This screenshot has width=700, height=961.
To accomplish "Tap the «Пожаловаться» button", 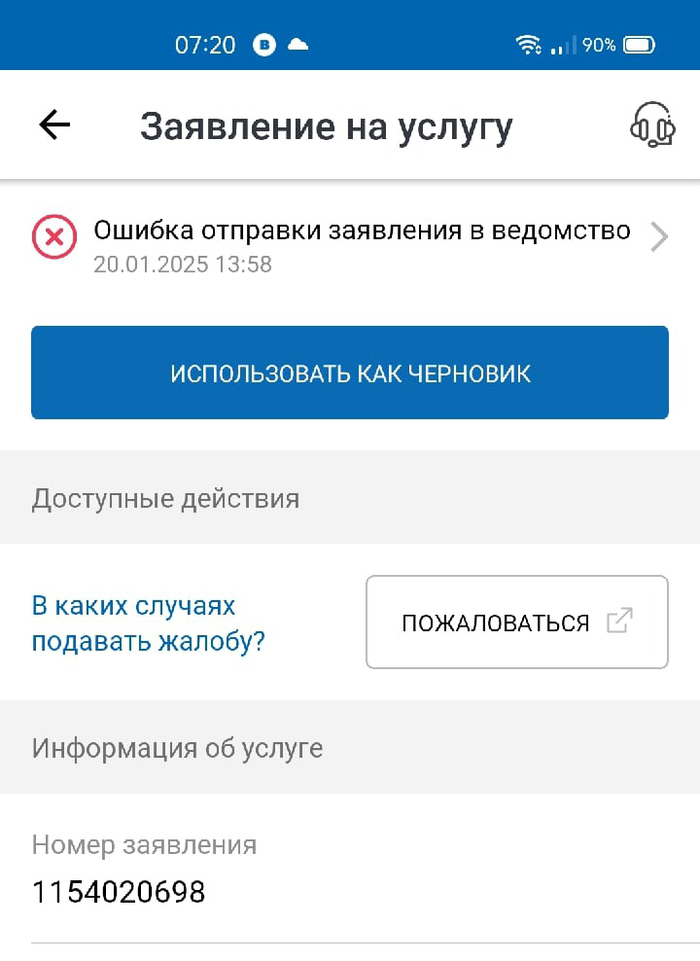I will point(516,622).
